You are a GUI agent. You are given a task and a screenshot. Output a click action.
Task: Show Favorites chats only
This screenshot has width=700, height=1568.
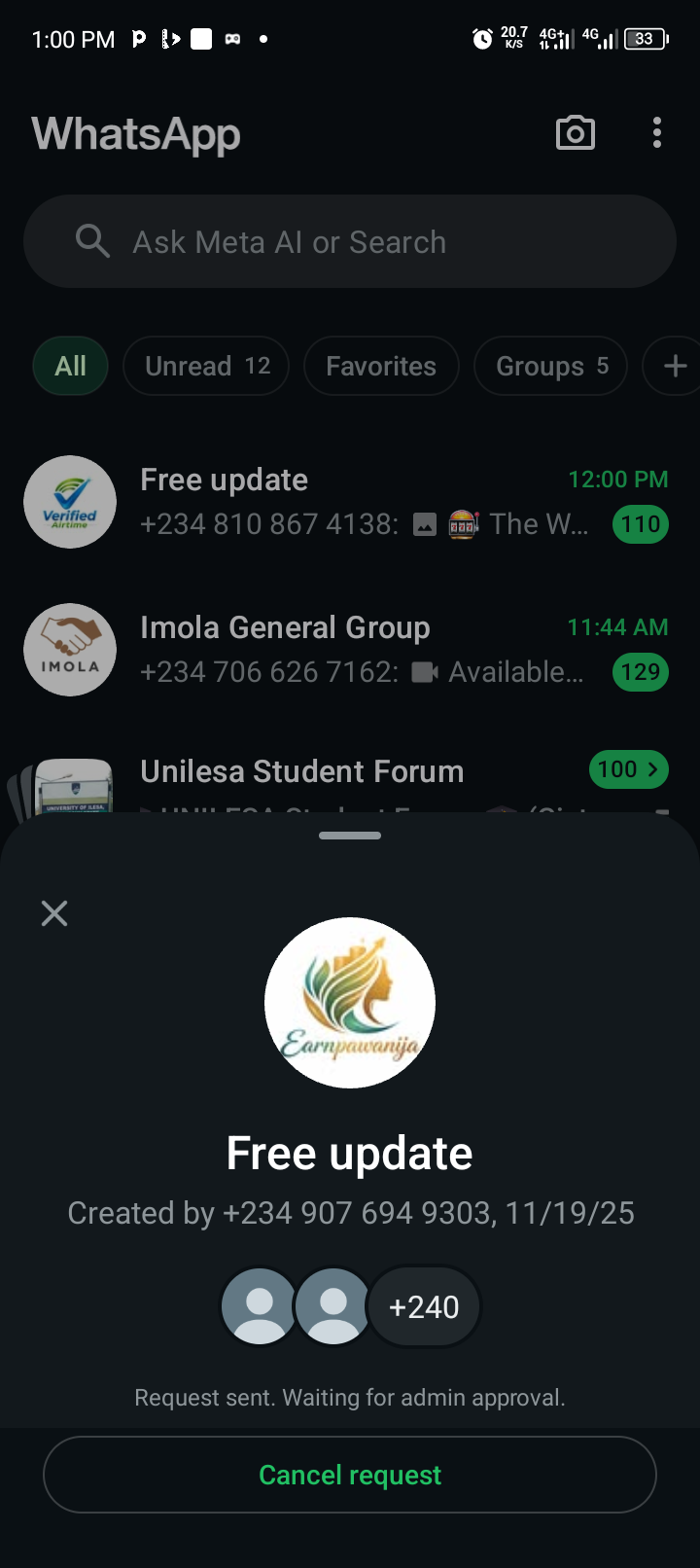pyautogui.click(x=381, y=366)
